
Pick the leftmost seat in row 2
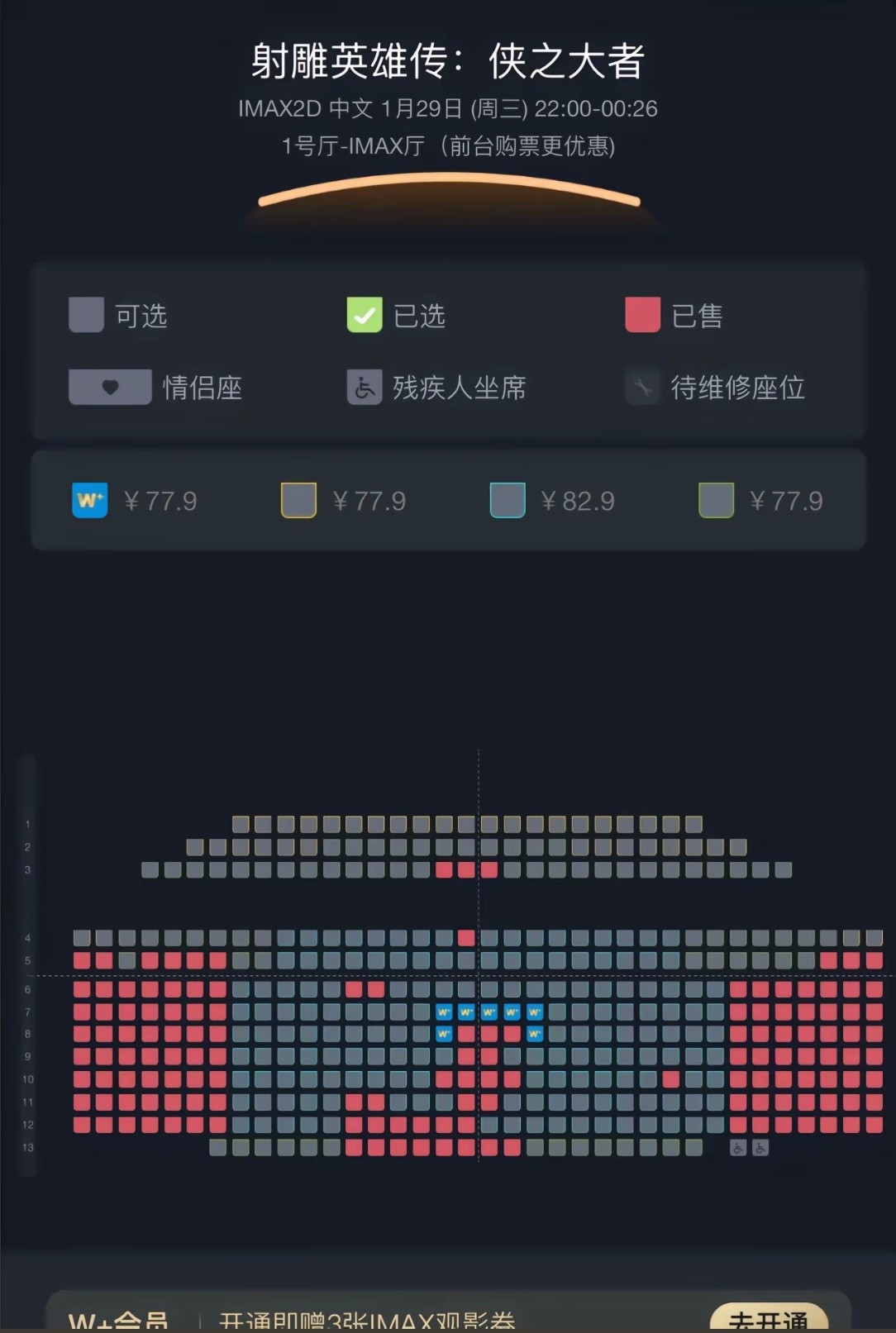click(195, 847)
